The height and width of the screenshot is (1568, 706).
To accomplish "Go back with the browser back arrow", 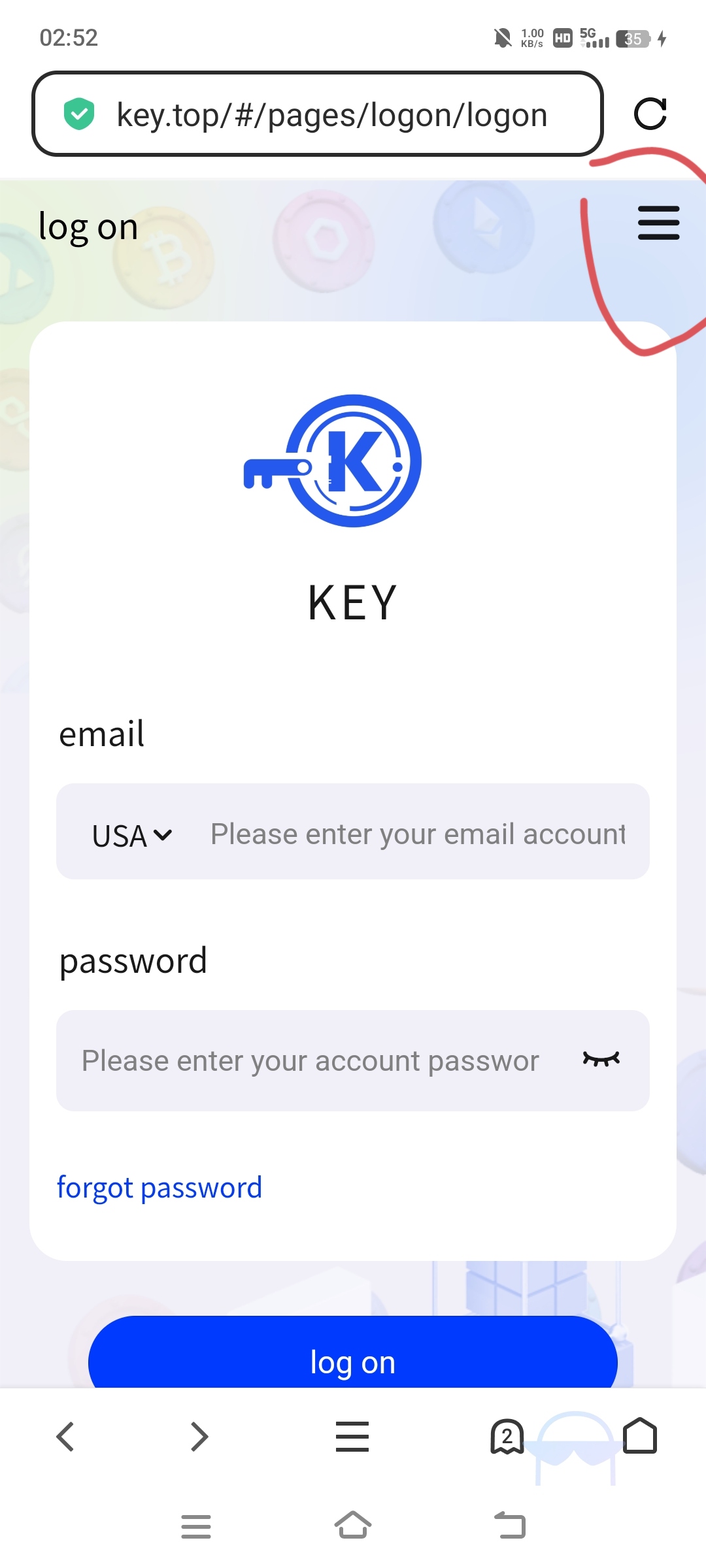I will pos(65,1437).
